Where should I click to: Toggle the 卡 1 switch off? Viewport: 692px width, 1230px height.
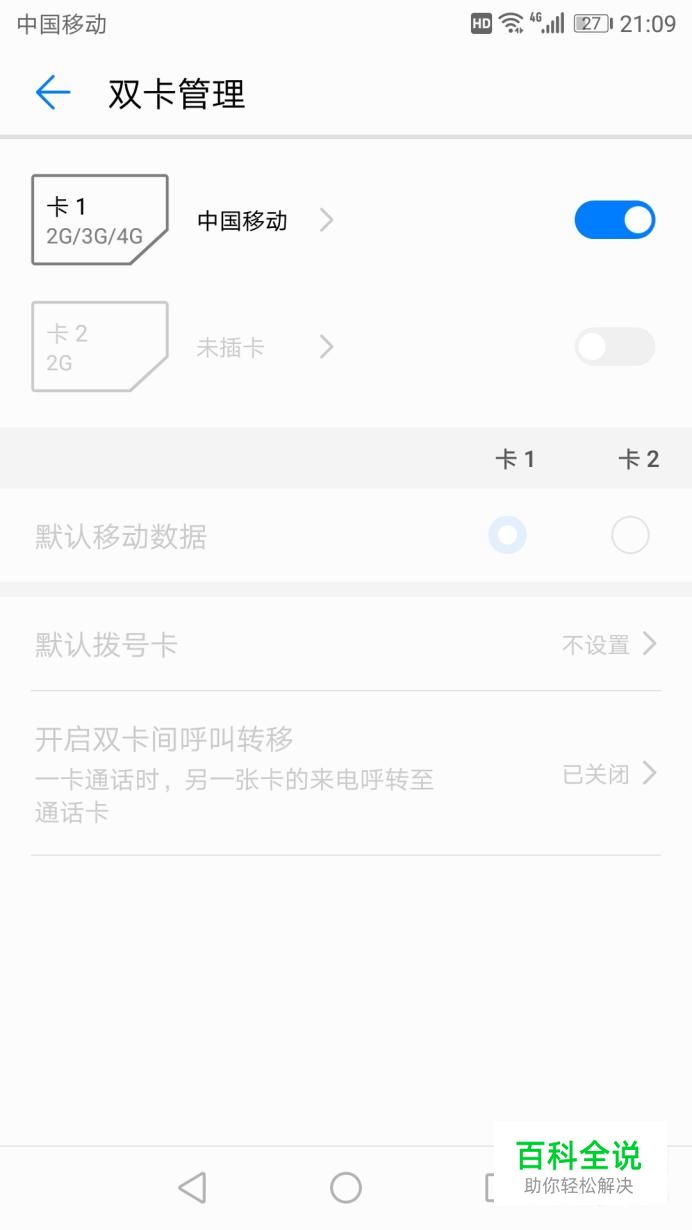pyautogui.click(x=614, y=220)
